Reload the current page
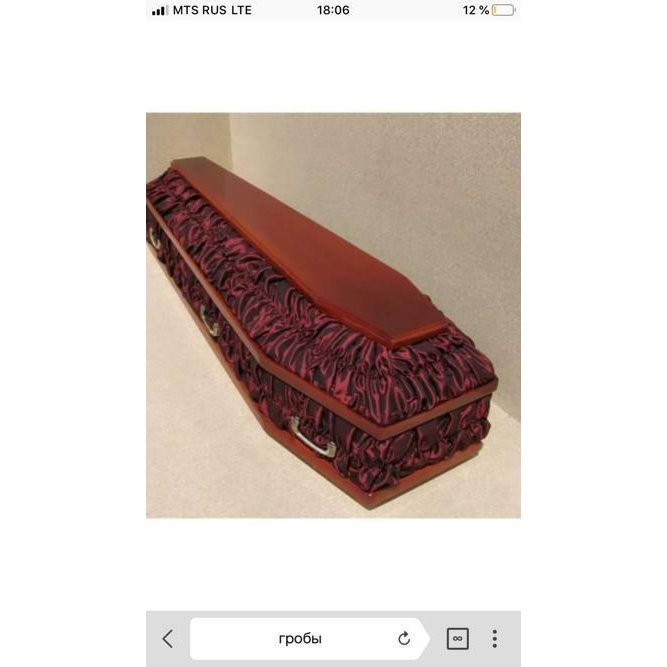The width and height of the screenshot is (667, 667). (404, 639)
